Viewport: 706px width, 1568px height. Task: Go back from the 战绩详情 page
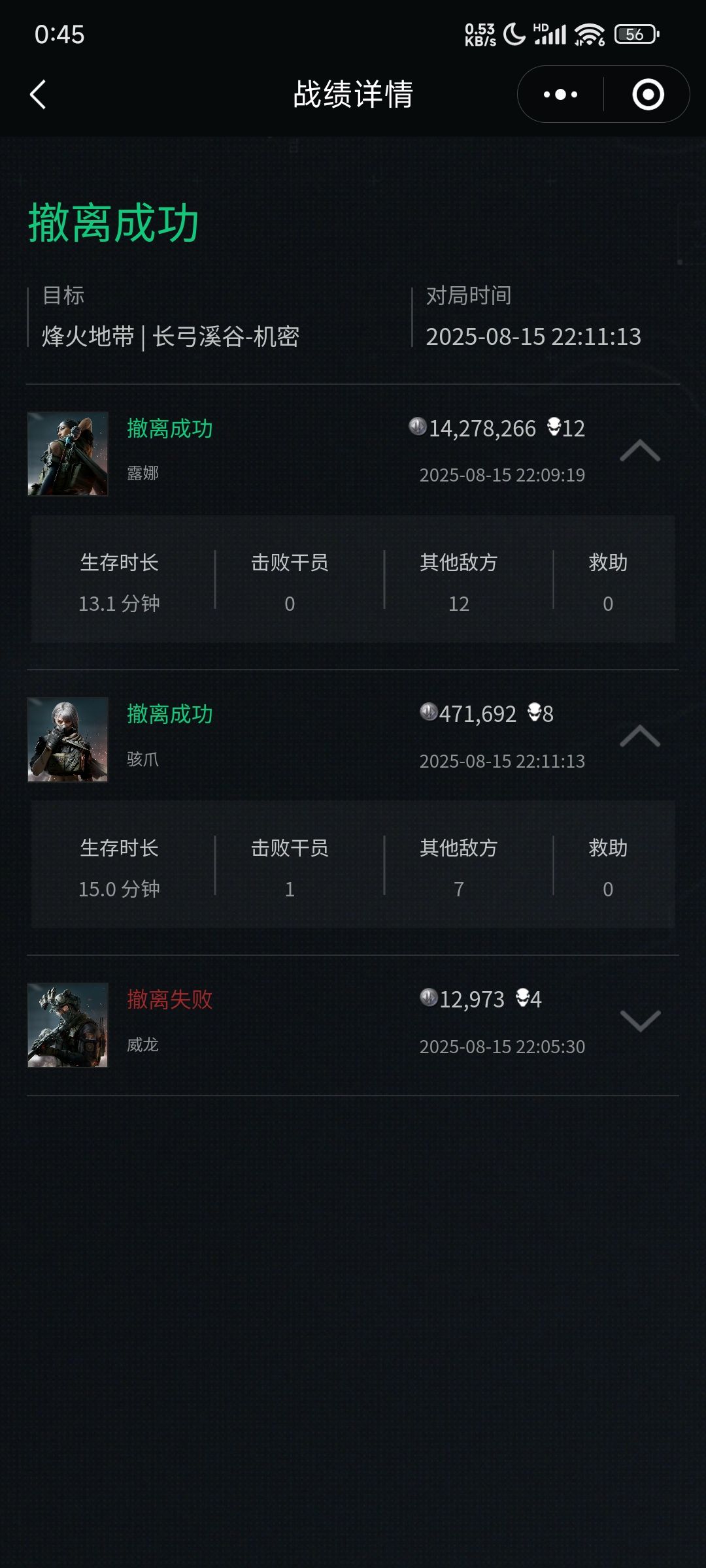[x=38, y=95]
